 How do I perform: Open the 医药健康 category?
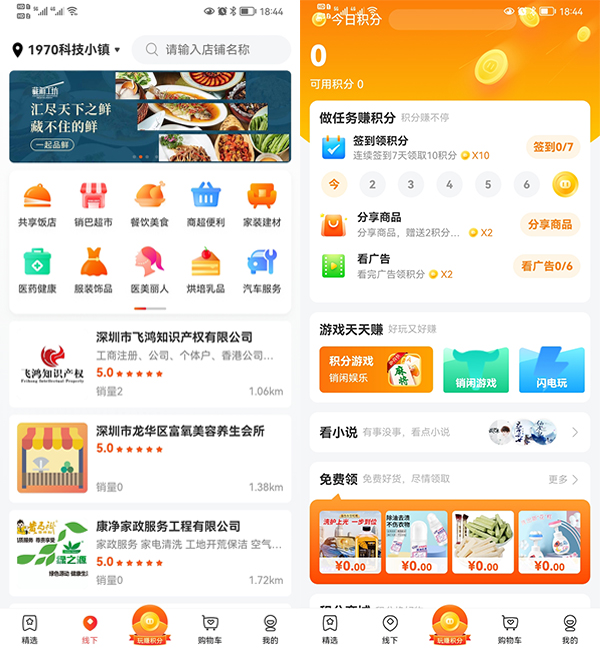pyautogui.click(x=37, y=270)
